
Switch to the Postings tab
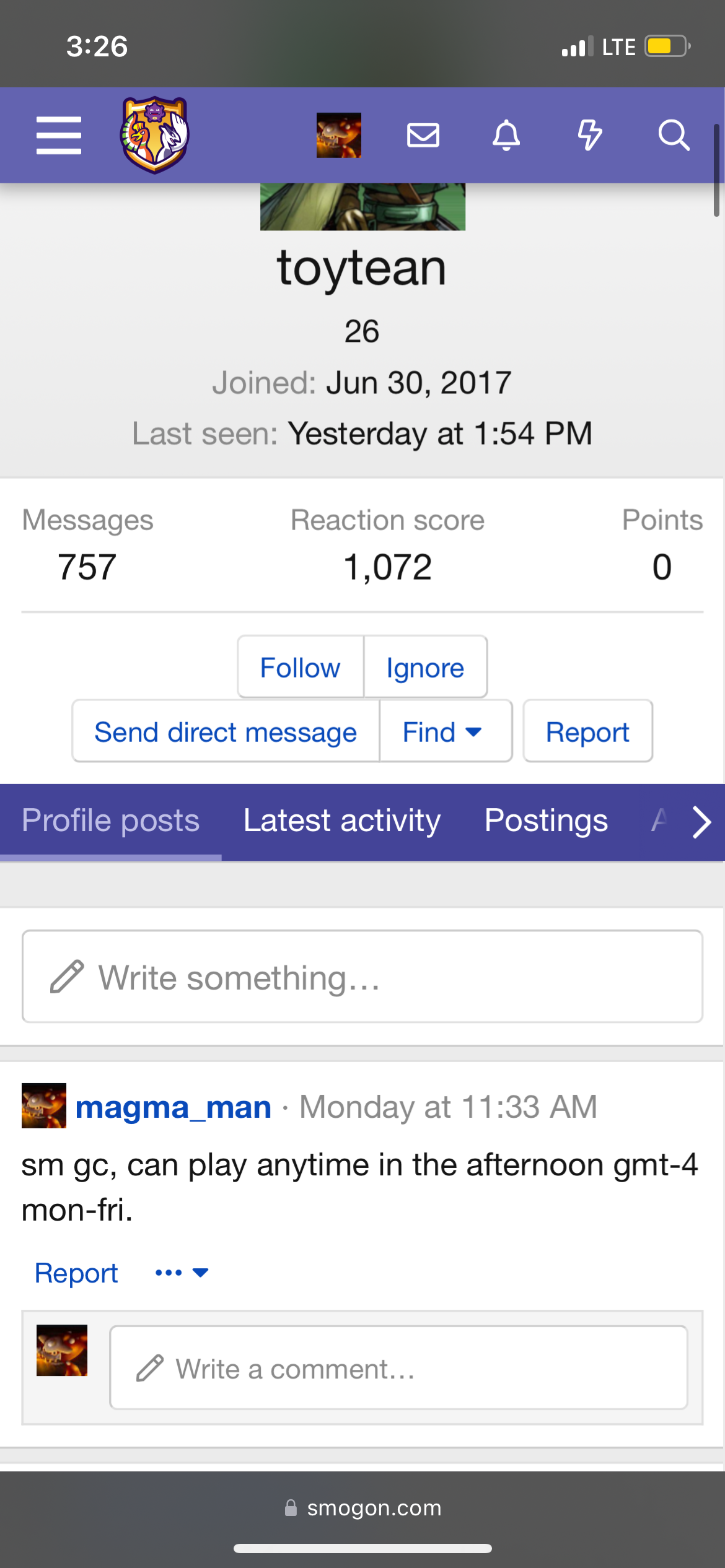546,821
